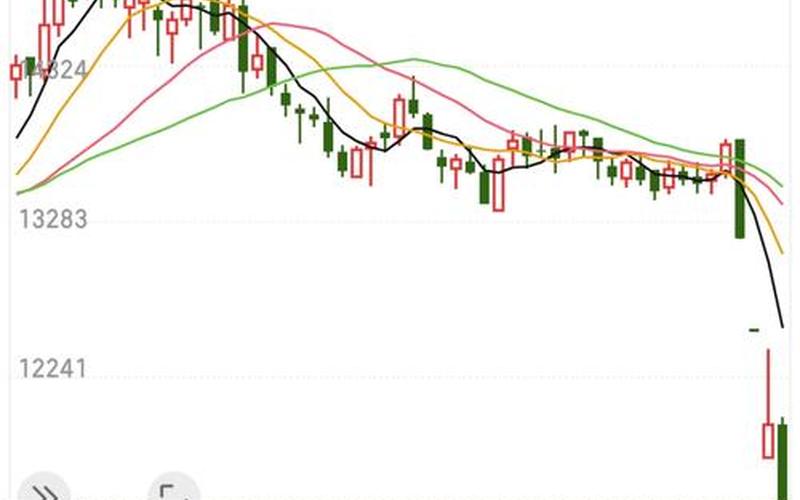This screenshot has width=800, height=500.
Task: Tap the double-chevron button below the chart
Action: (45, 491)
